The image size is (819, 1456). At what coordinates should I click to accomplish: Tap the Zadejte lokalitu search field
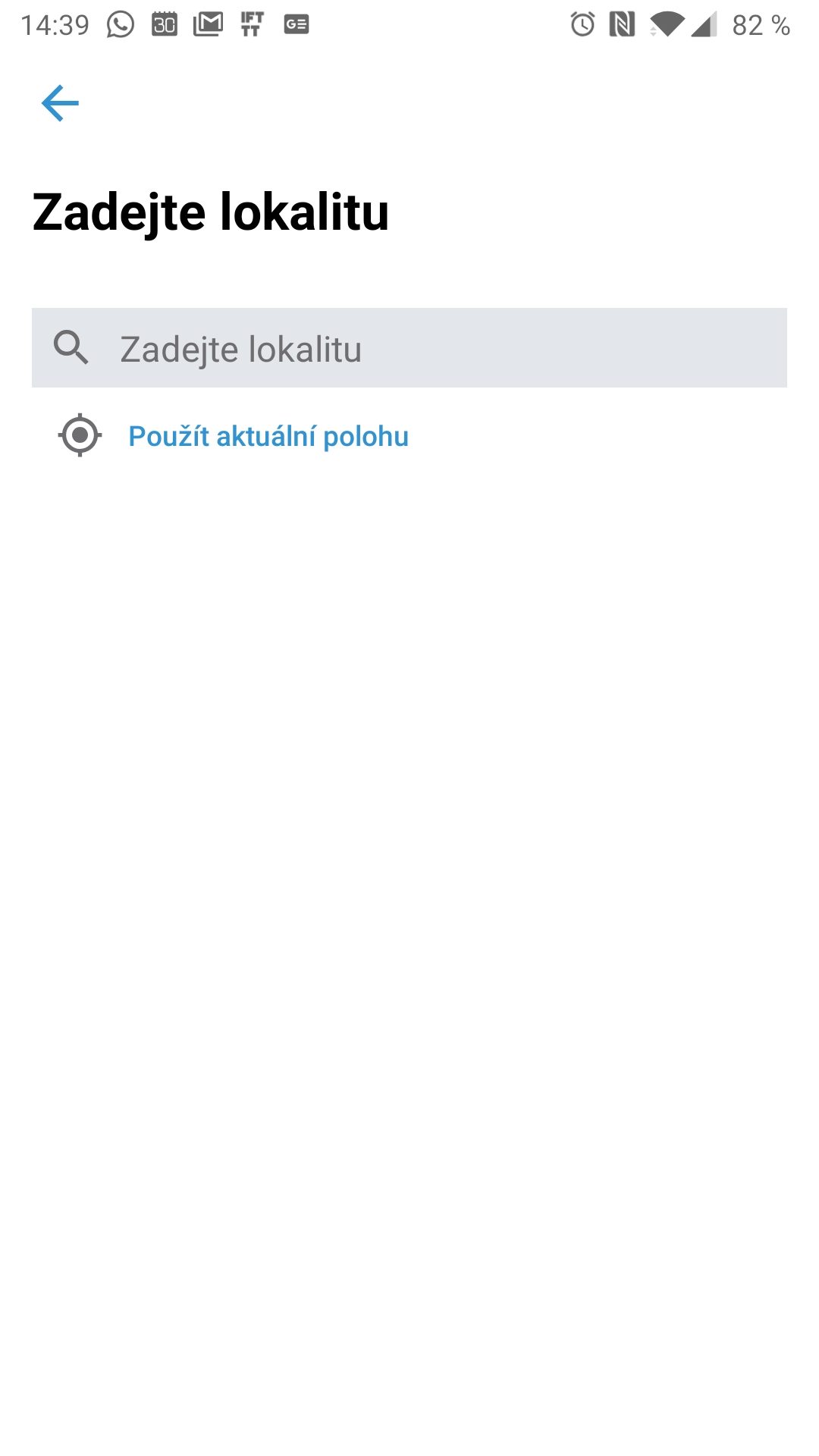coord(409,348)
